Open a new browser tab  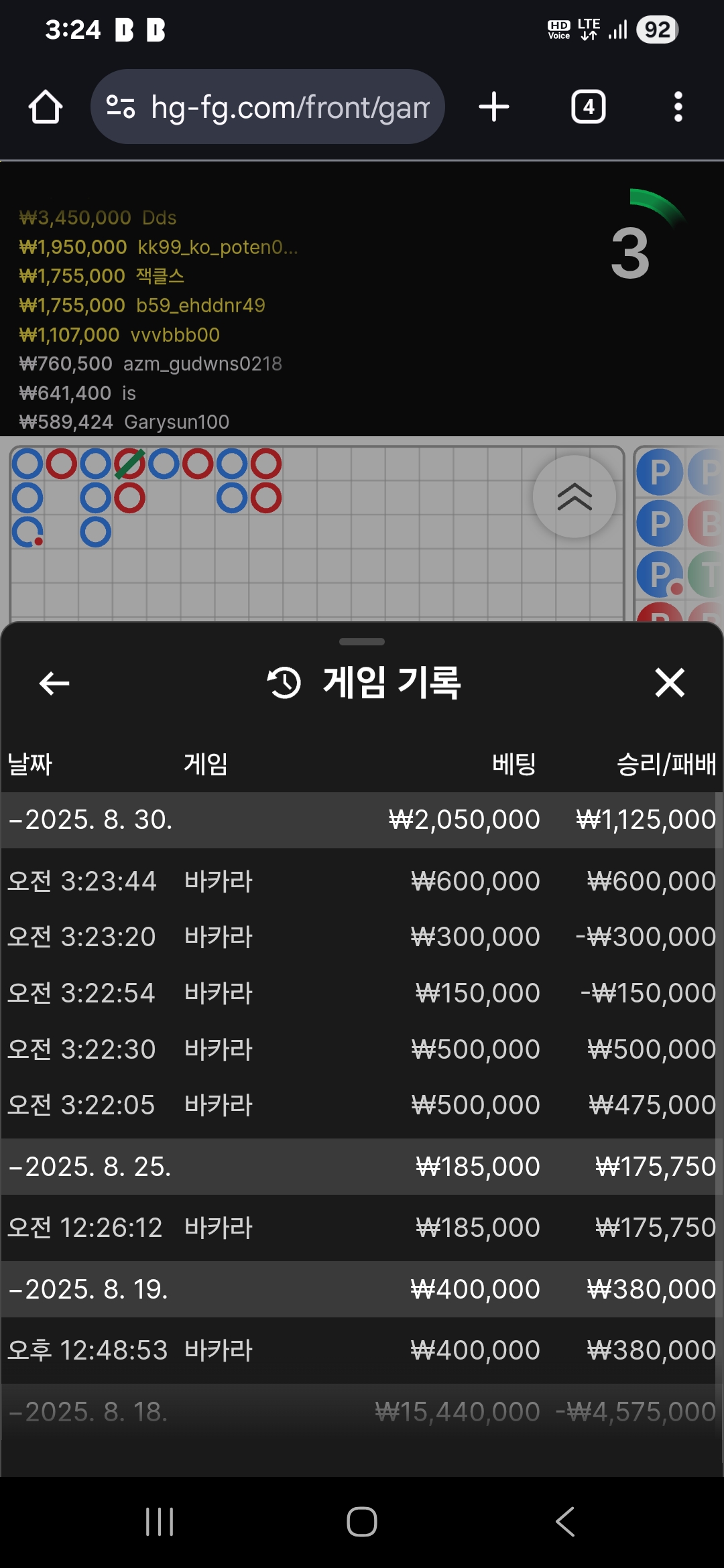(x=494, y=107)
